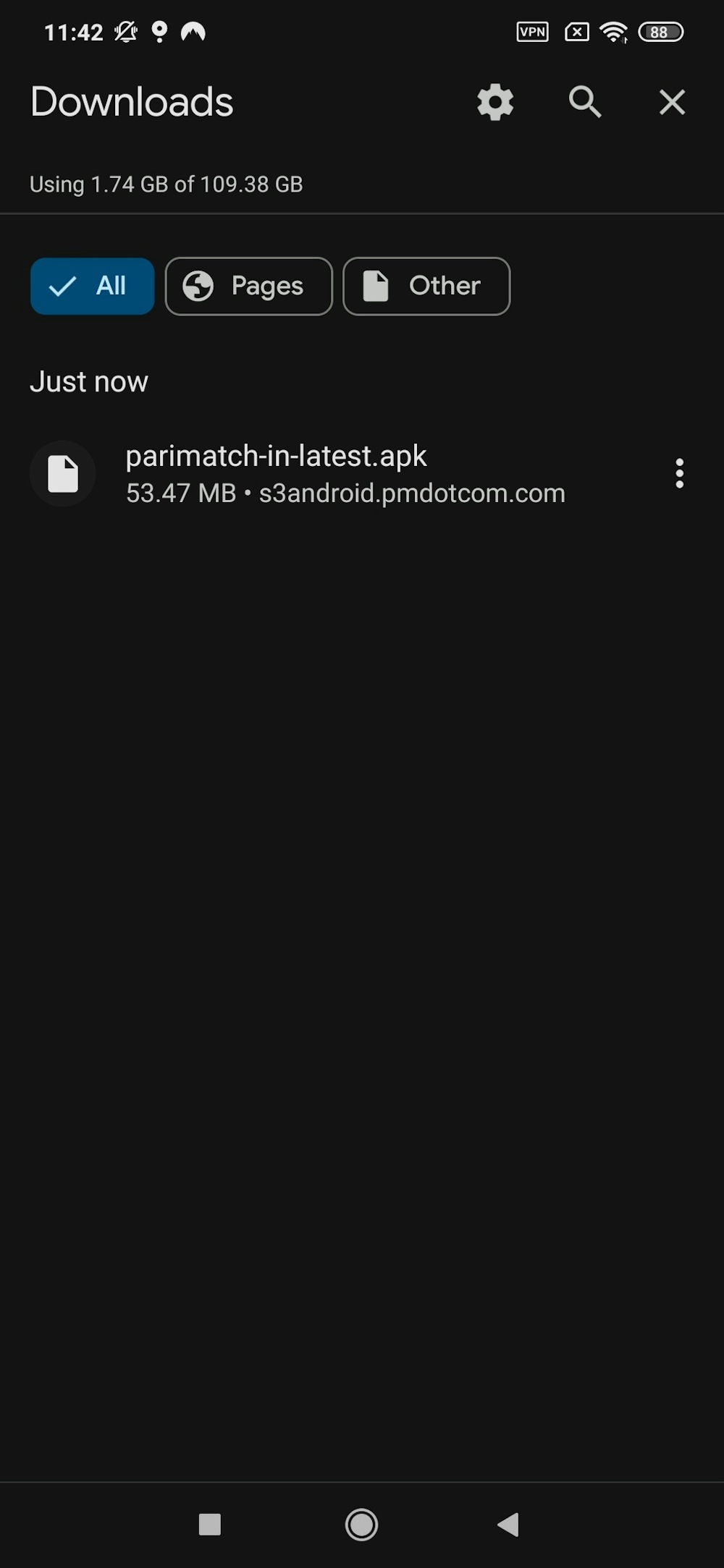724x1568 pixels.
Task: Enable the Pages filter
Action: [248, 286]
